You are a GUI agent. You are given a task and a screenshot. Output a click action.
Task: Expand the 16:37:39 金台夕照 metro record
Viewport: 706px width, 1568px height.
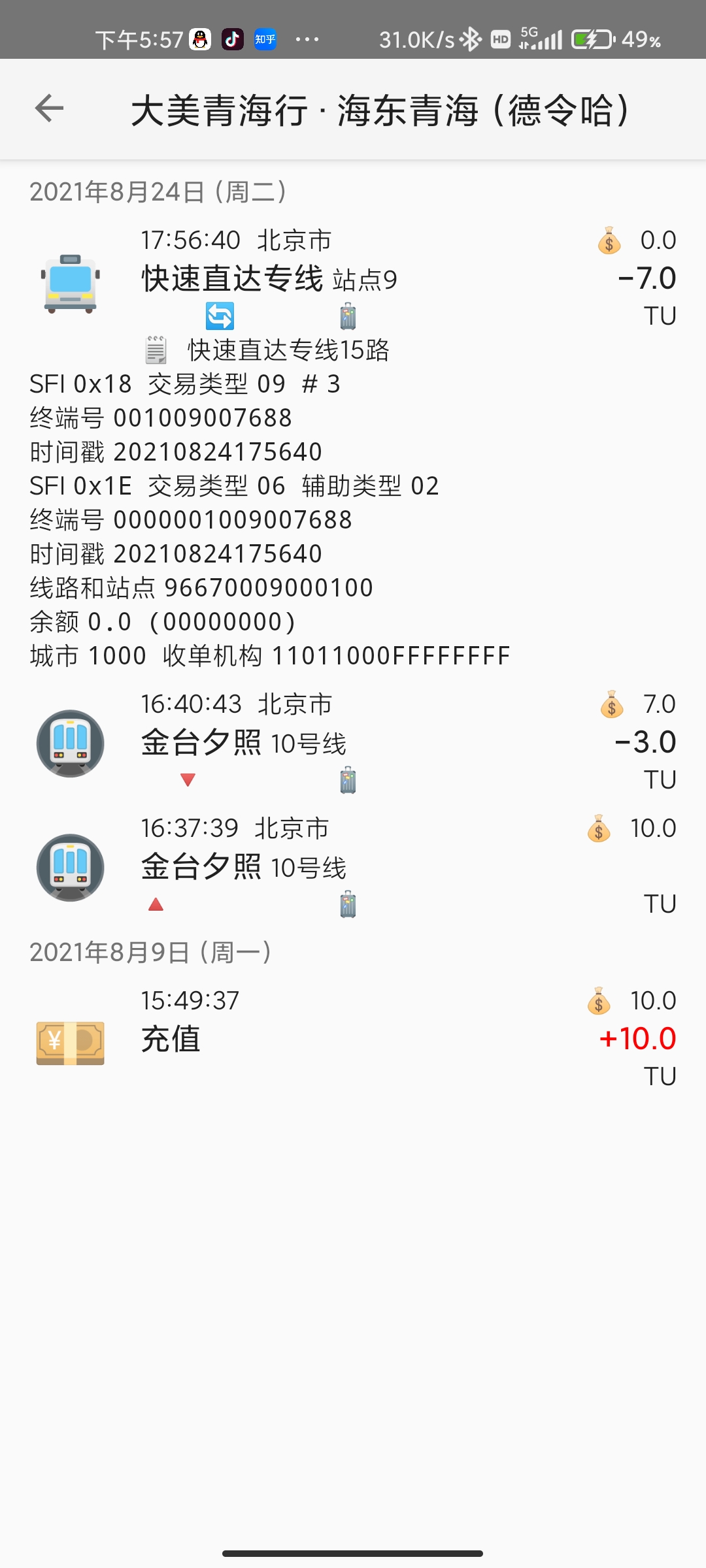(353, 866)
